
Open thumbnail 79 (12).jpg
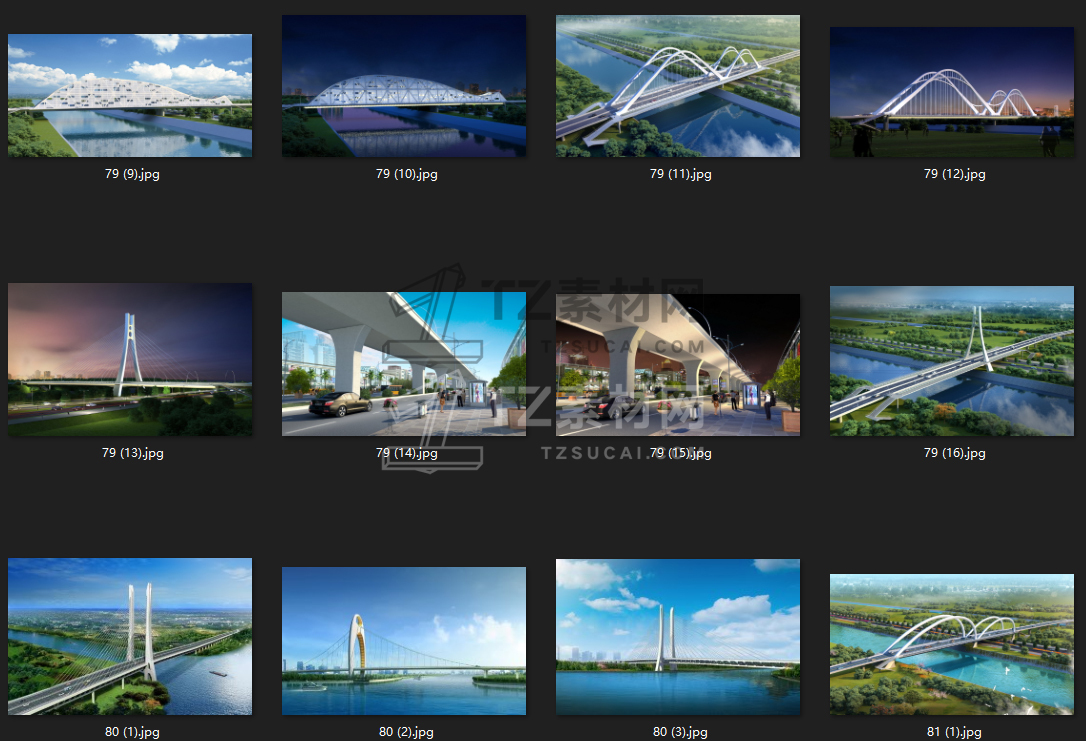[952, 92]
